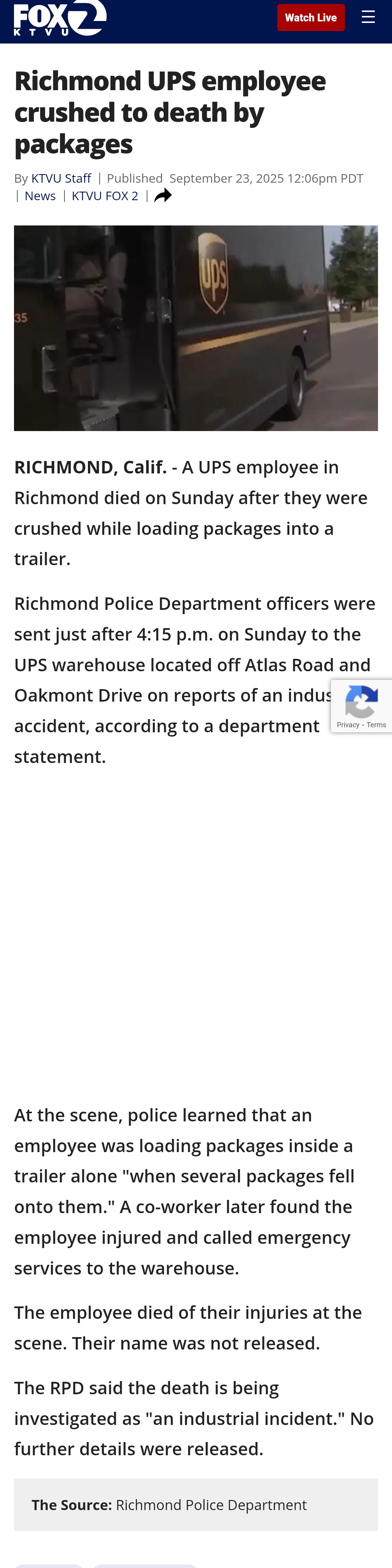Open the hamburger menu
Viewport: 392px width, 1568px height.
367,17
